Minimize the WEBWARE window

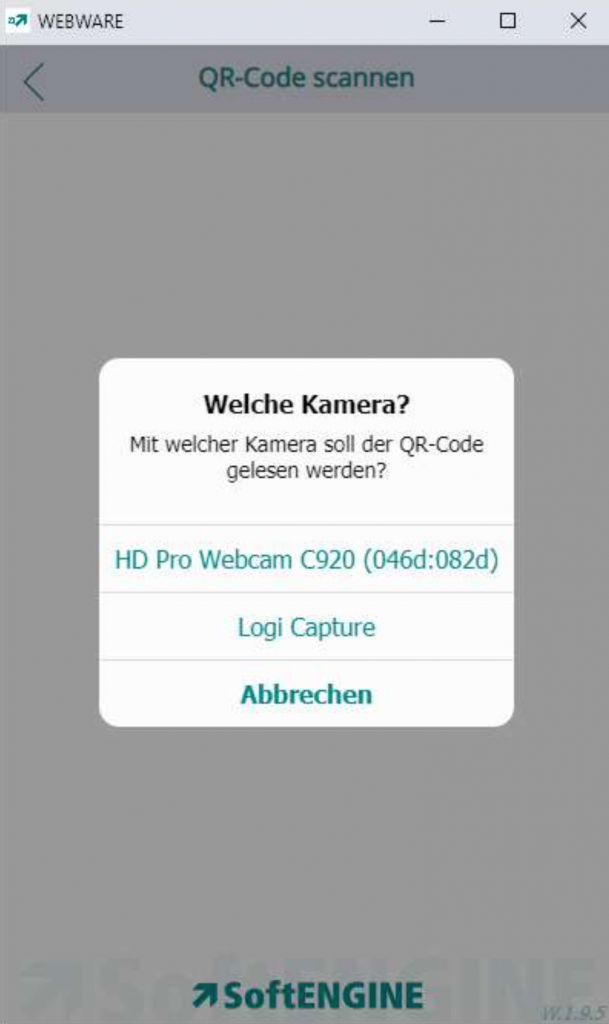pyautogui.click(x=437, y=21)
